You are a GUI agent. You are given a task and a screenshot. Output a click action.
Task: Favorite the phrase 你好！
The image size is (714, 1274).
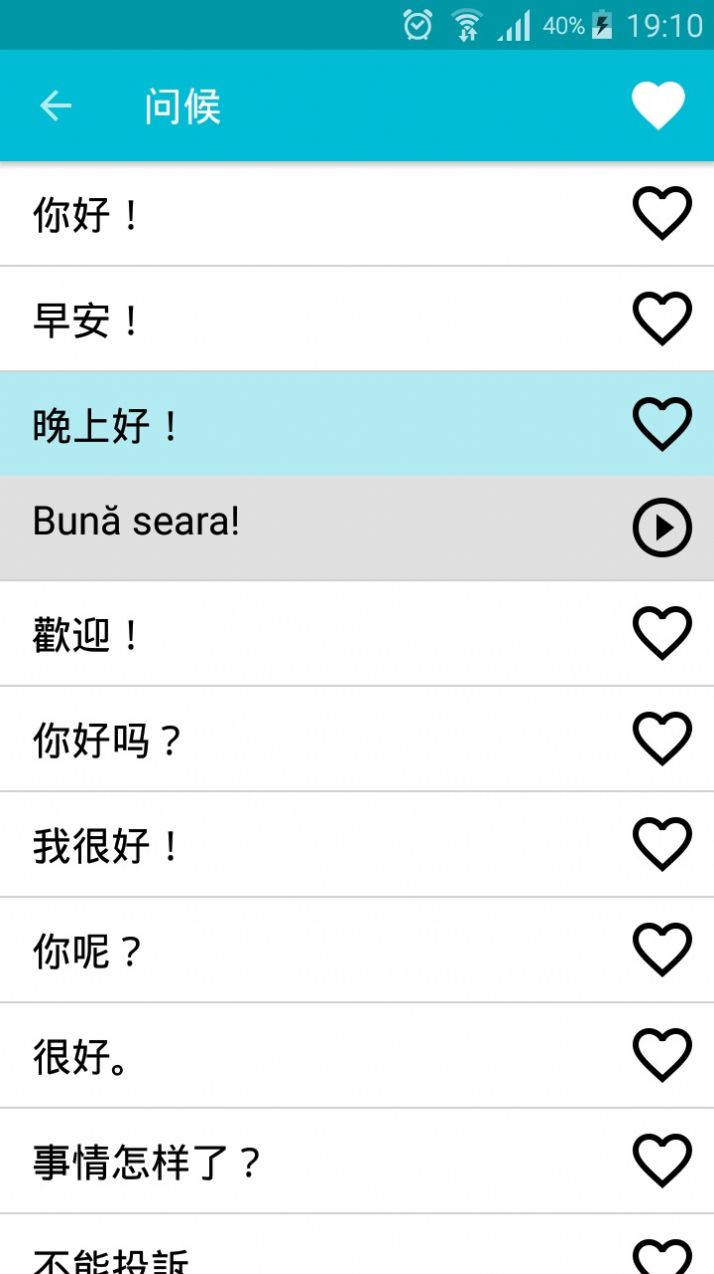coord(662,213)
